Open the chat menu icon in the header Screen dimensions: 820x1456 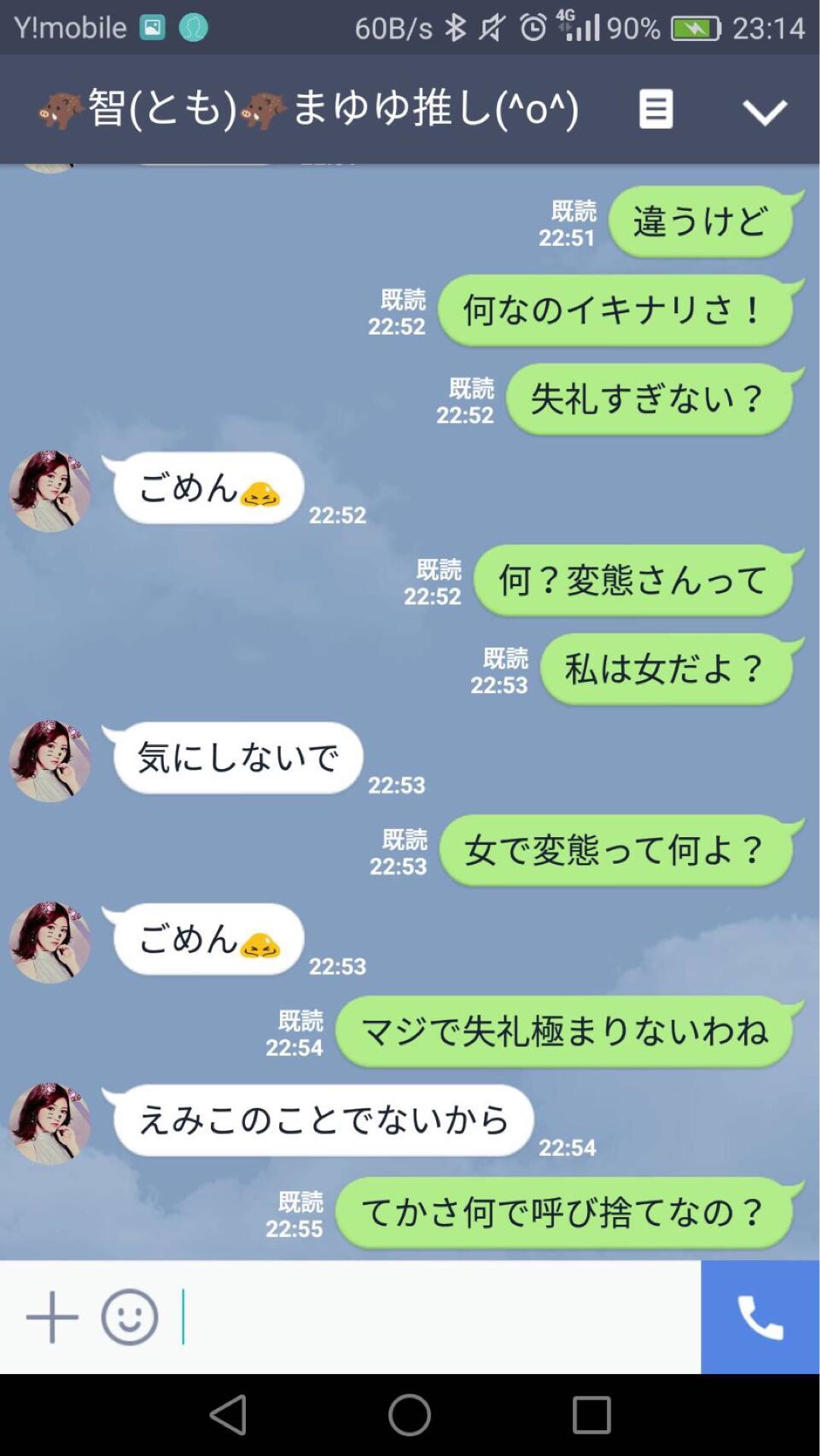(x=655, y=110)
